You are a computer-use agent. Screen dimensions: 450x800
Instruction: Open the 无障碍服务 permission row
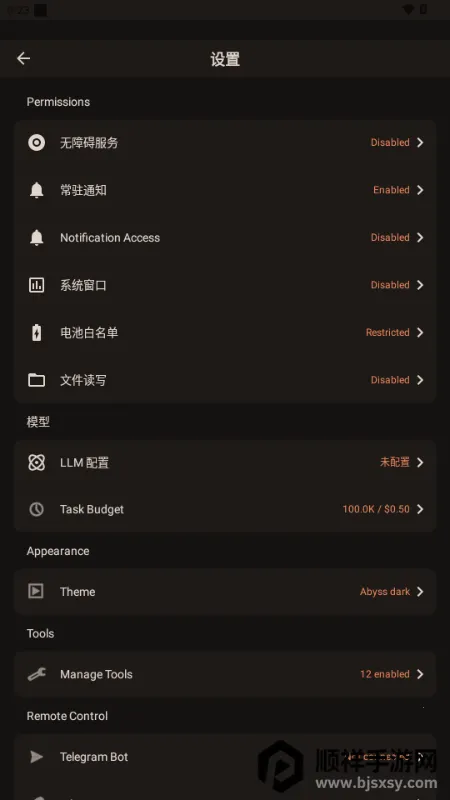click(225, 143)
